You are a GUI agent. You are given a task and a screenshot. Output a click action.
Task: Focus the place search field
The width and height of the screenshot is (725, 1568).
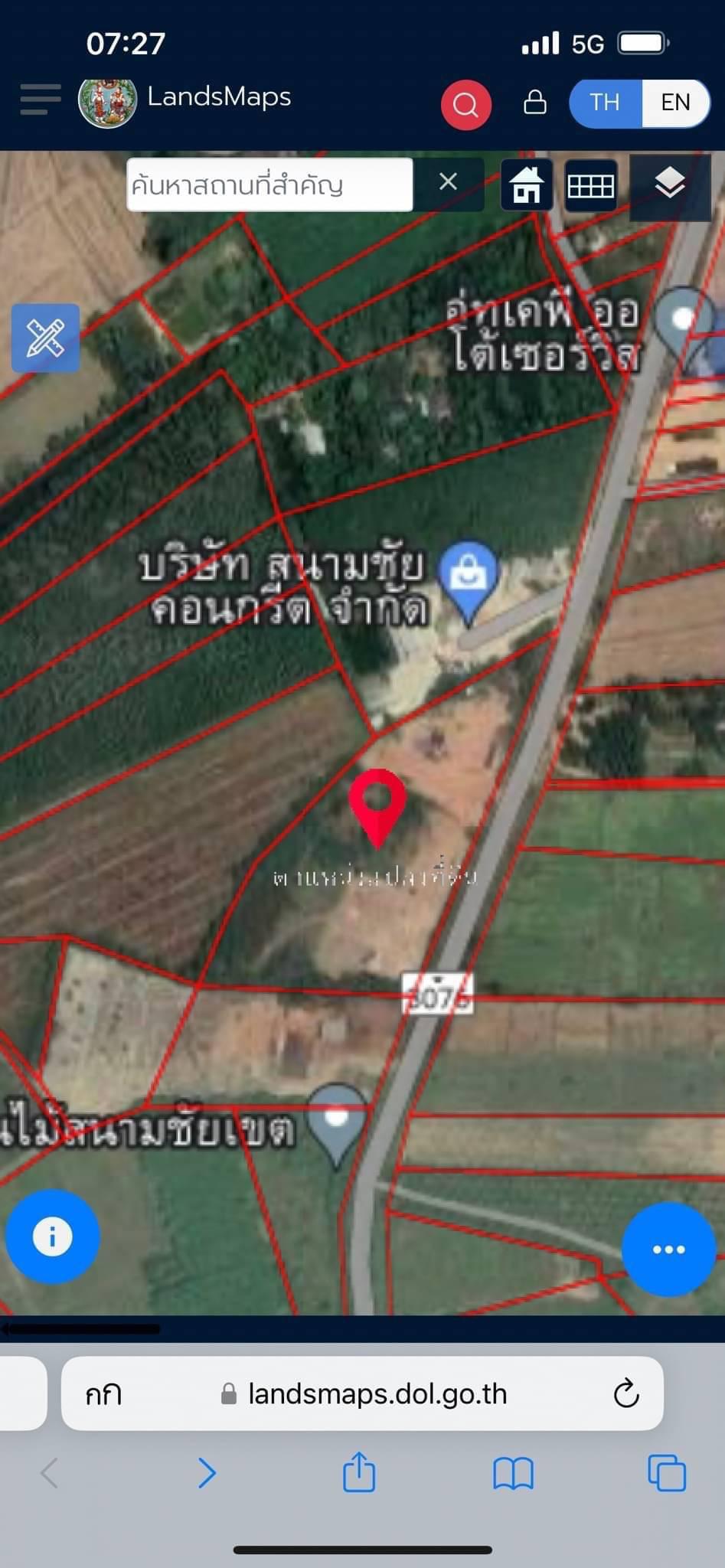pos(269,185)
